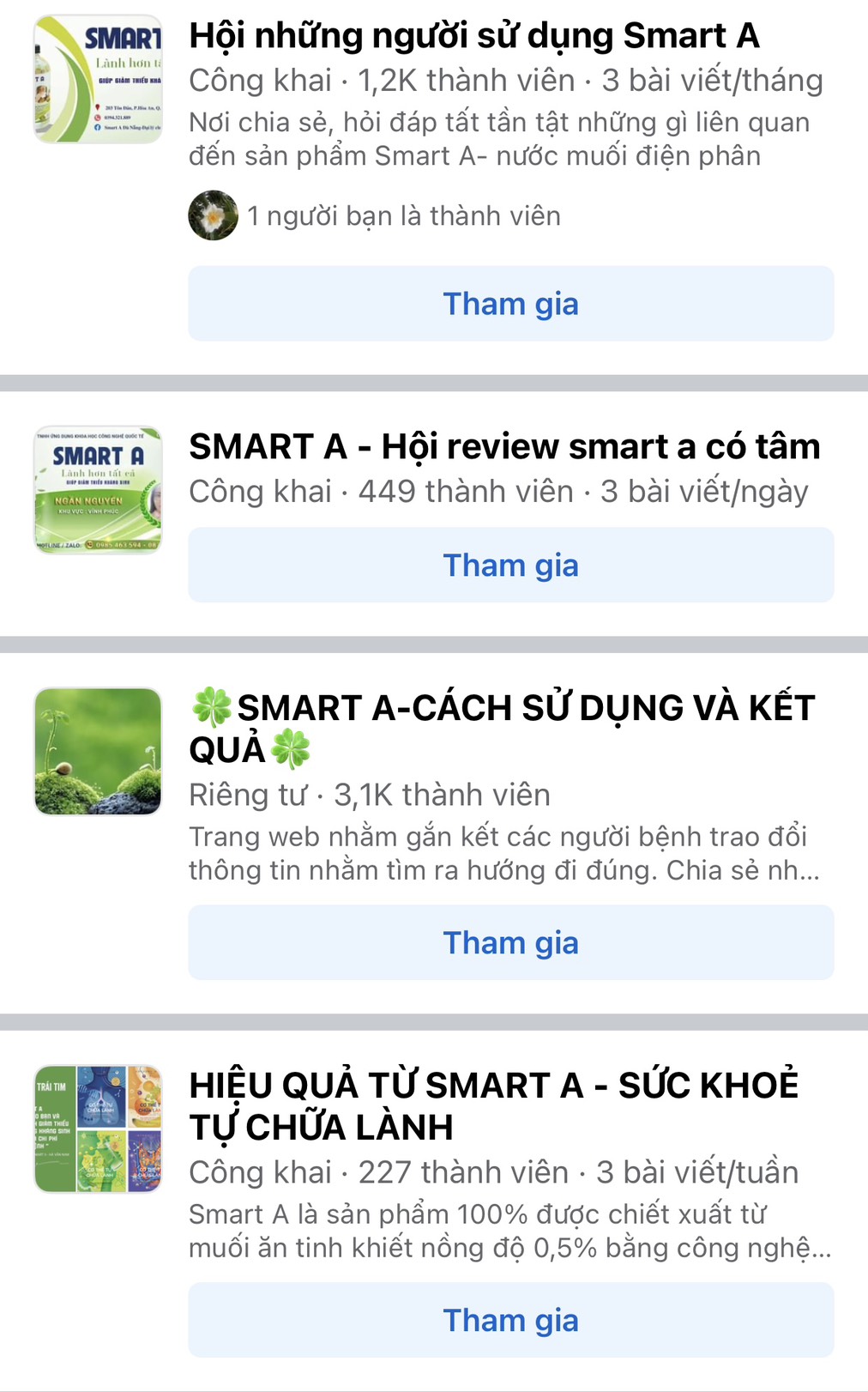Image resolution: width=868 pixels, height=1392 pixels.
Task: Open SMART A - Hội review smart a có tâm
Action: 504,447
